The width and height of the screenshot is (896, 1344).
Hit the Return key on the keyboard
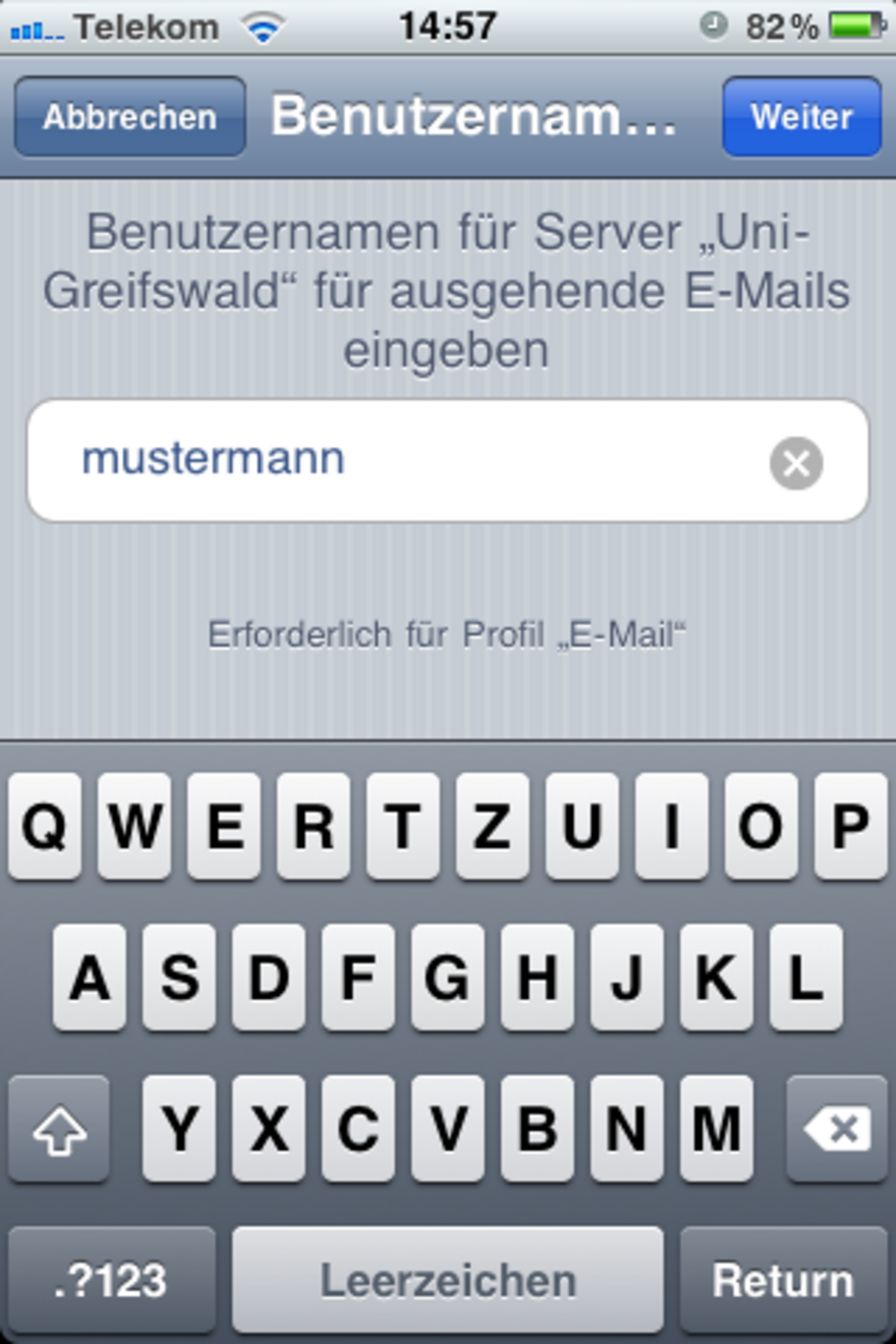click(783, 1280)
